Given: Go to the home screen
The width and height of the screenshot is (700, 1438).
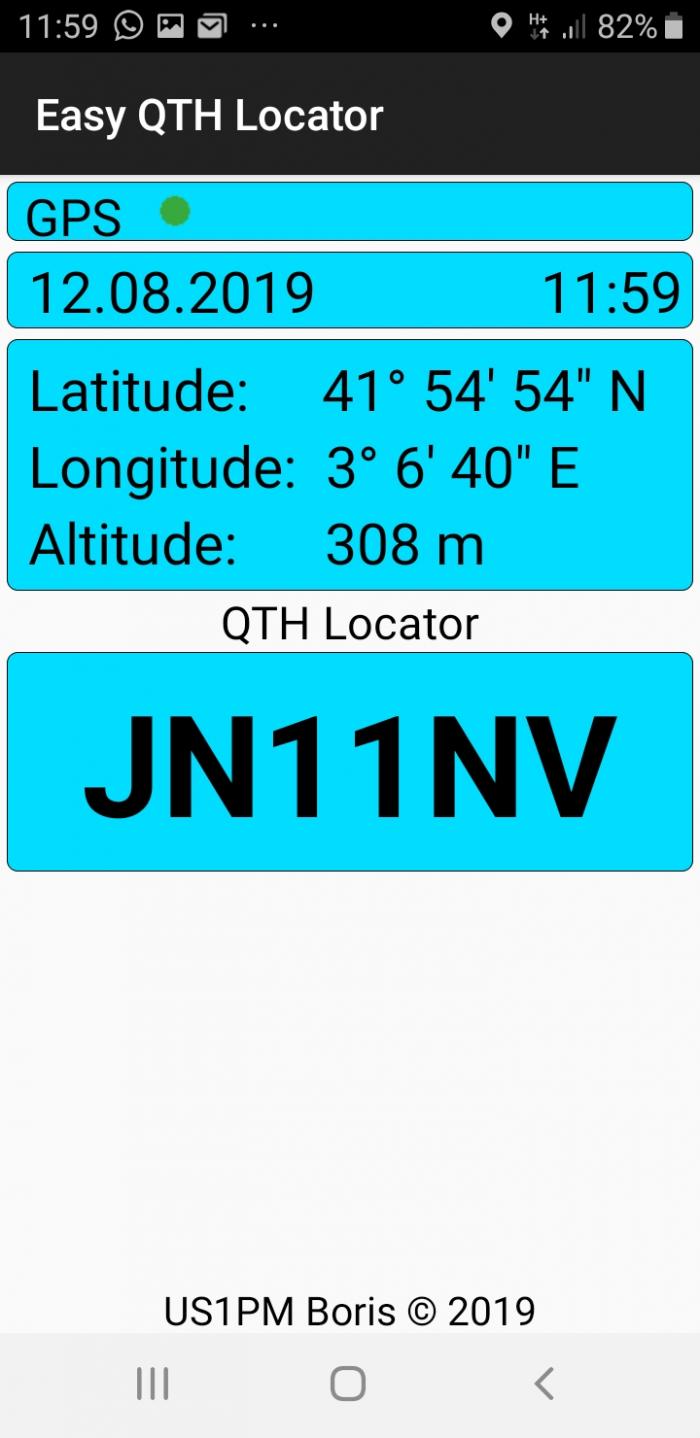Looking at the screenshot, I should click(348, 1384).
